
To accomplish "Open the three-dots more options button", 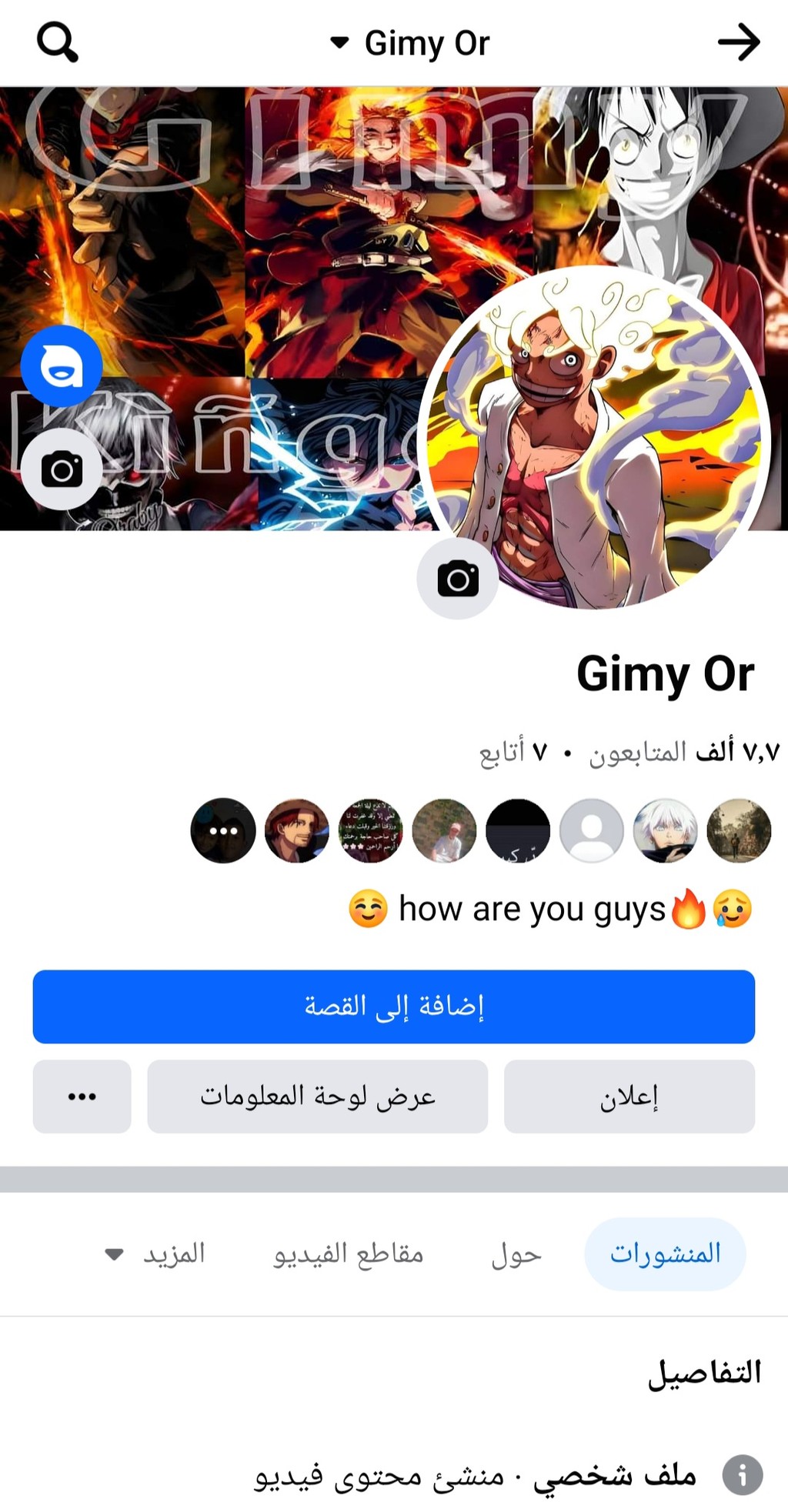I will pyautogui.click(x=82, y=1096).
